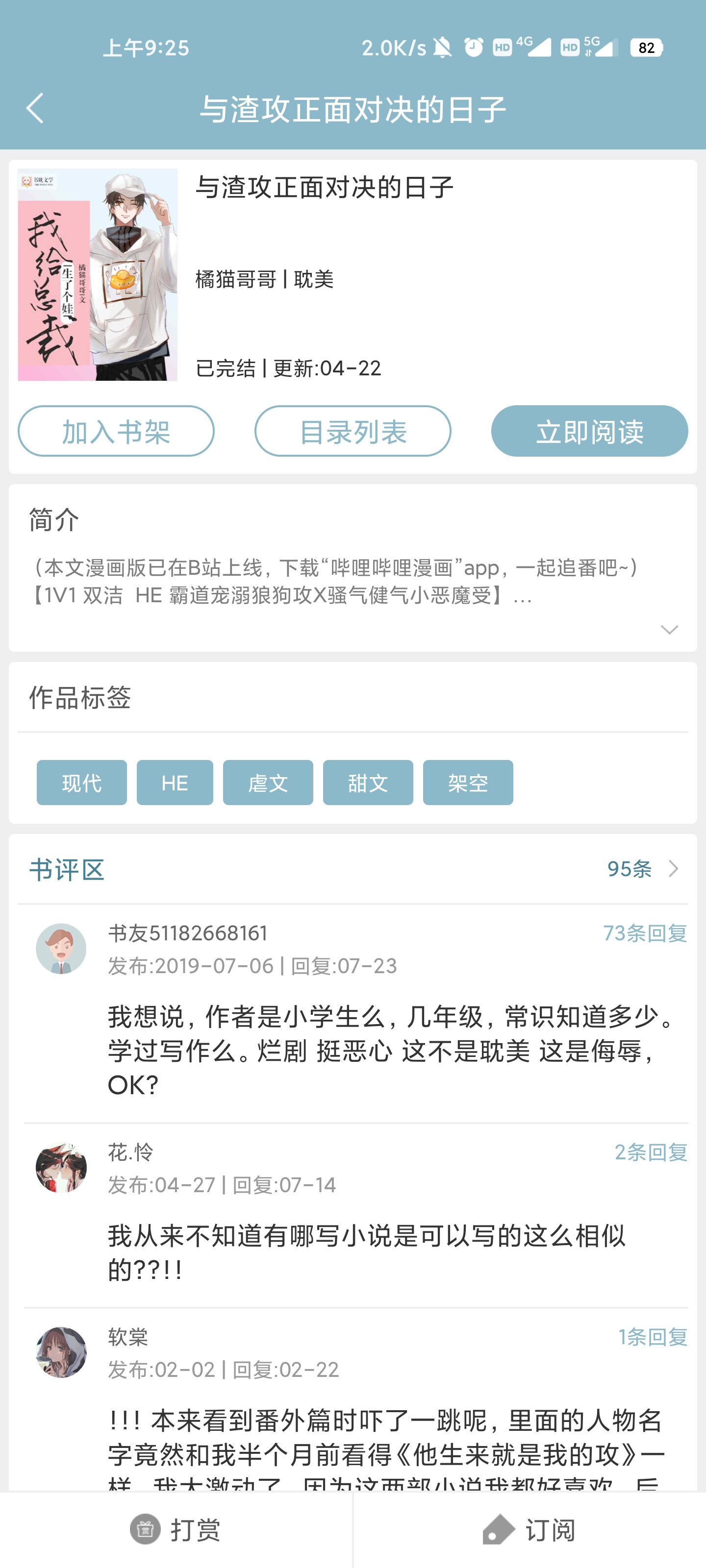This screenshot has height=1568, width=706.
Task: View 73条回复 on 书友51182668161's review
Action: click(645, 933)
